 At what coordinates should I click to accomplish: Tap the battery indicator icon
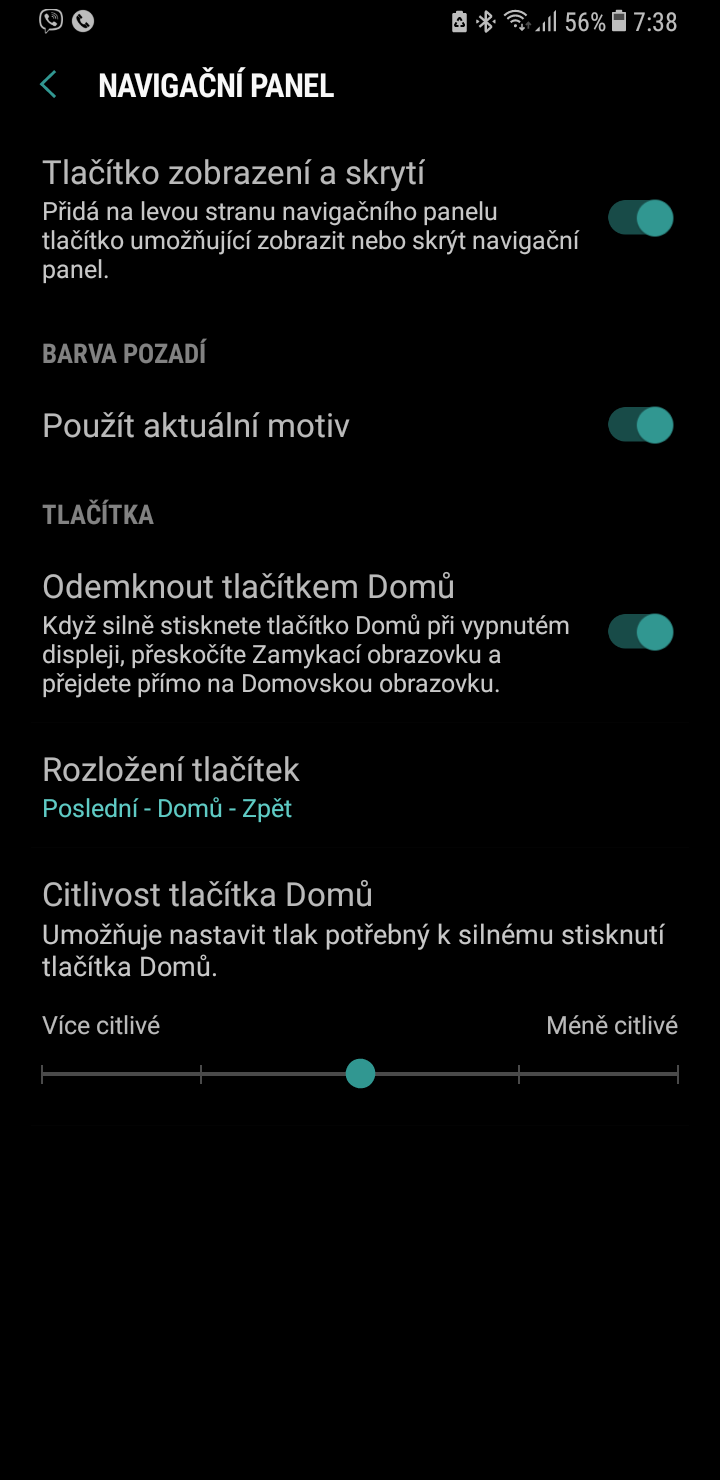point(619,21)
